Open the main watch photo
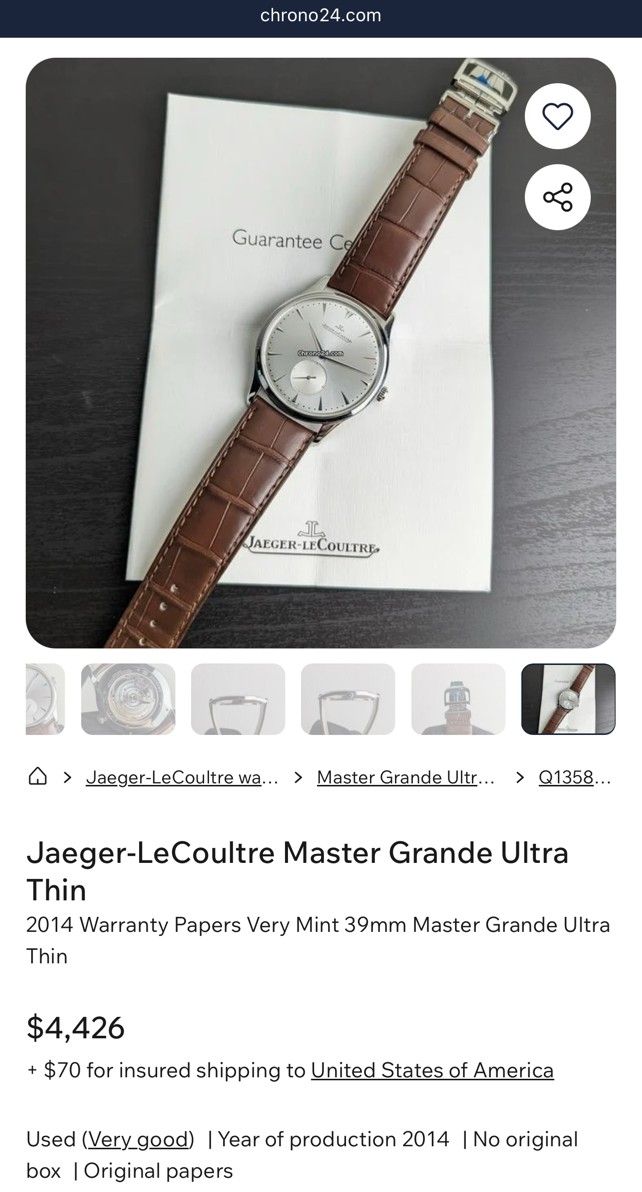642x1192 pixels. (x=321, y=353)
